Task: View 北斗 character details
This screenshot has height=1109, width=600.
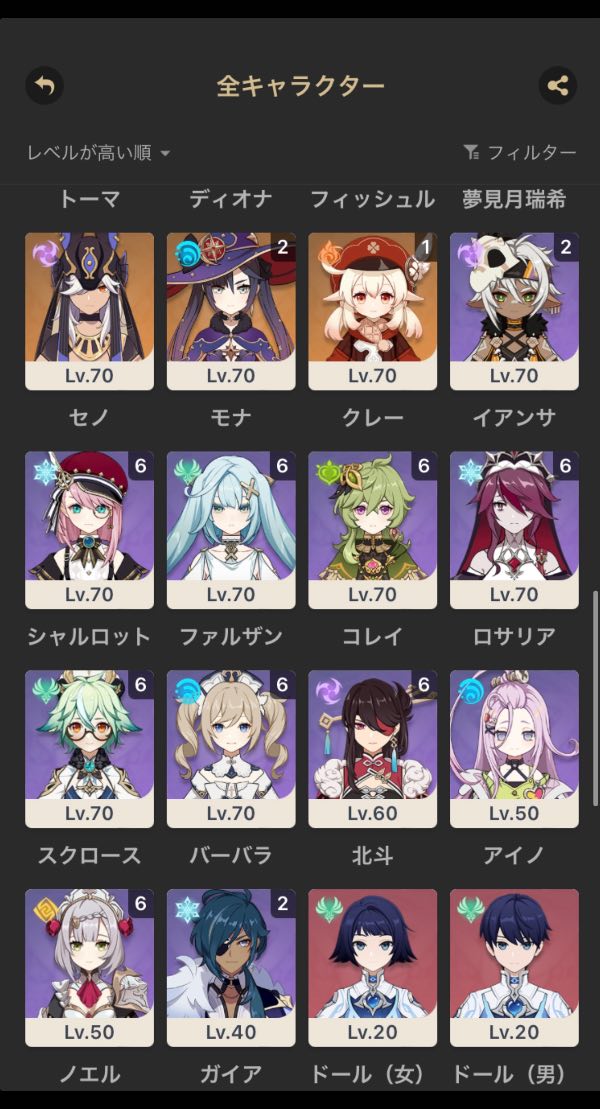Action: click(x=373, y=749)
